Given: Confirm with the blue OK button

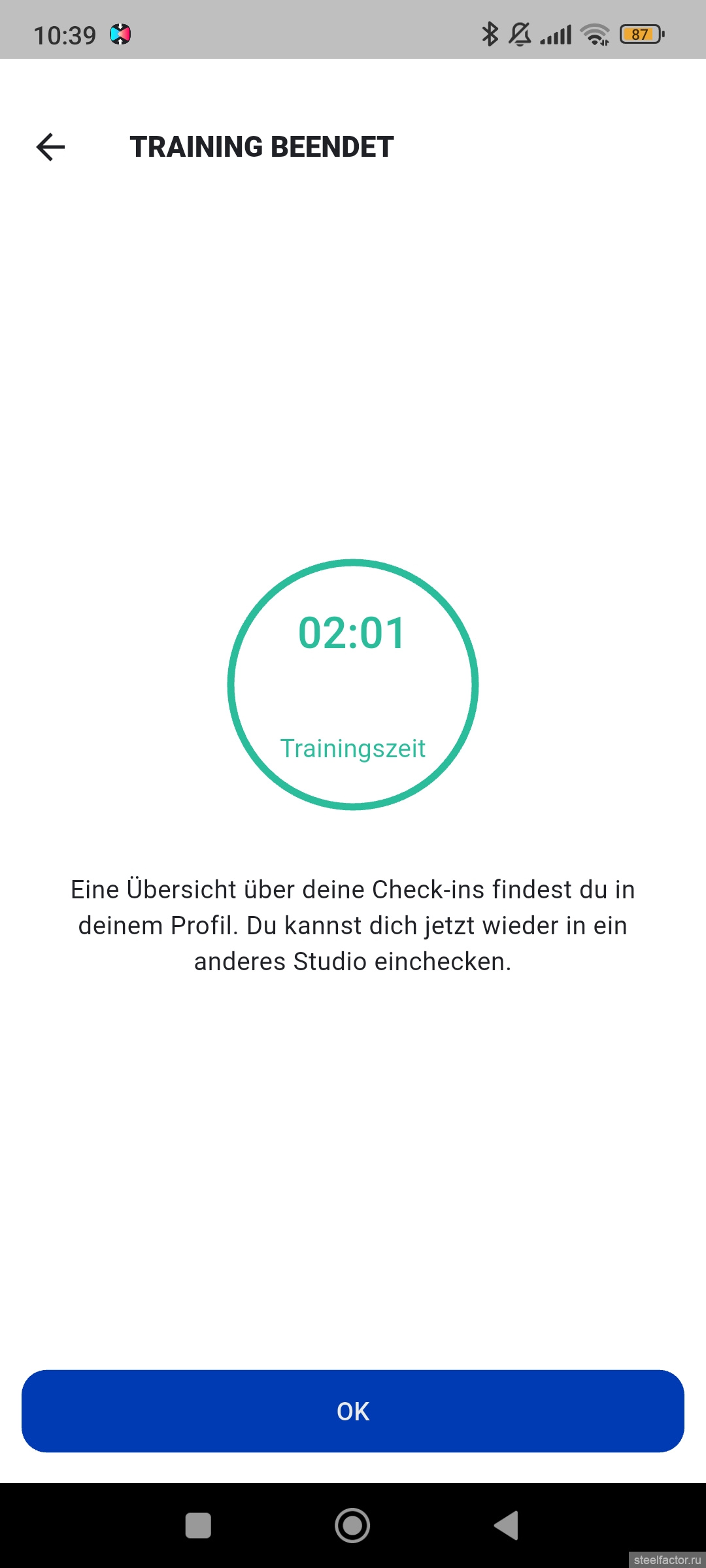Looking at the screenshot, I should [x=353, y=1411].
